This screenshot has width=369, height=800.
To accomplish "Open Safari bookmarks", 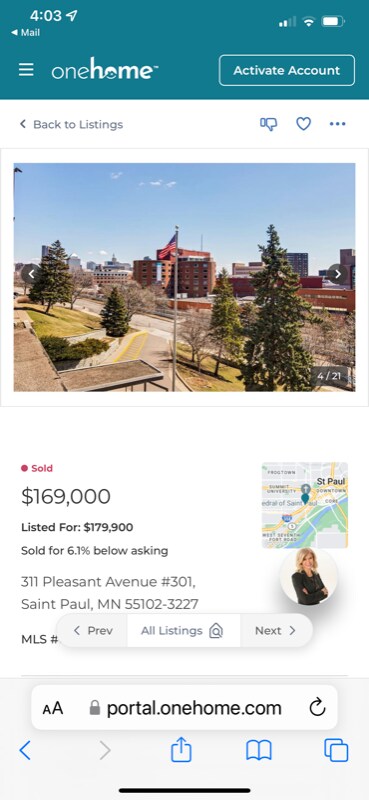I will pos(259,751).
